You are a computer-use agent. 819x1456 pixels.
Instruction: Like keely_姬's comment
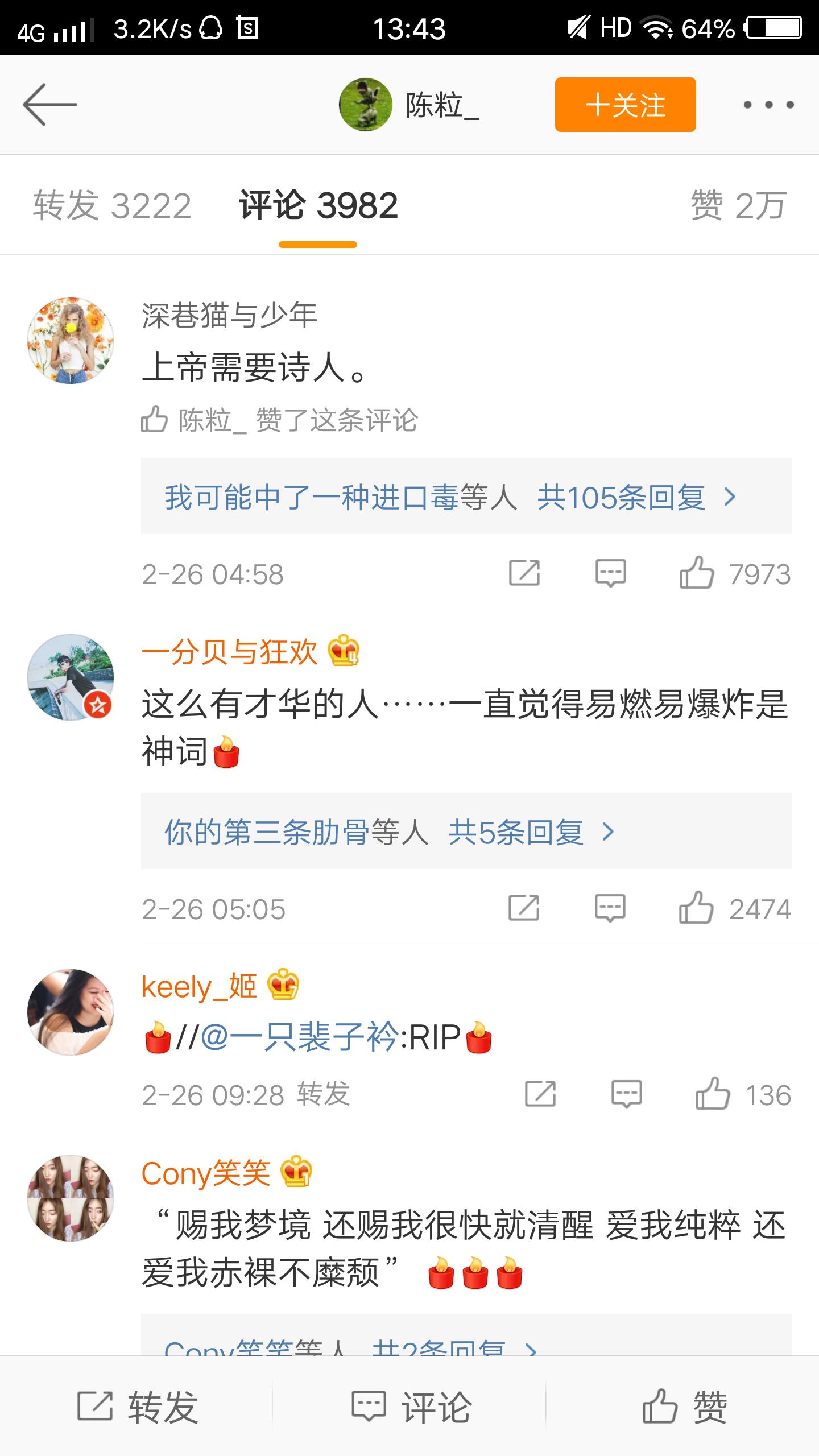(712, 1094)
